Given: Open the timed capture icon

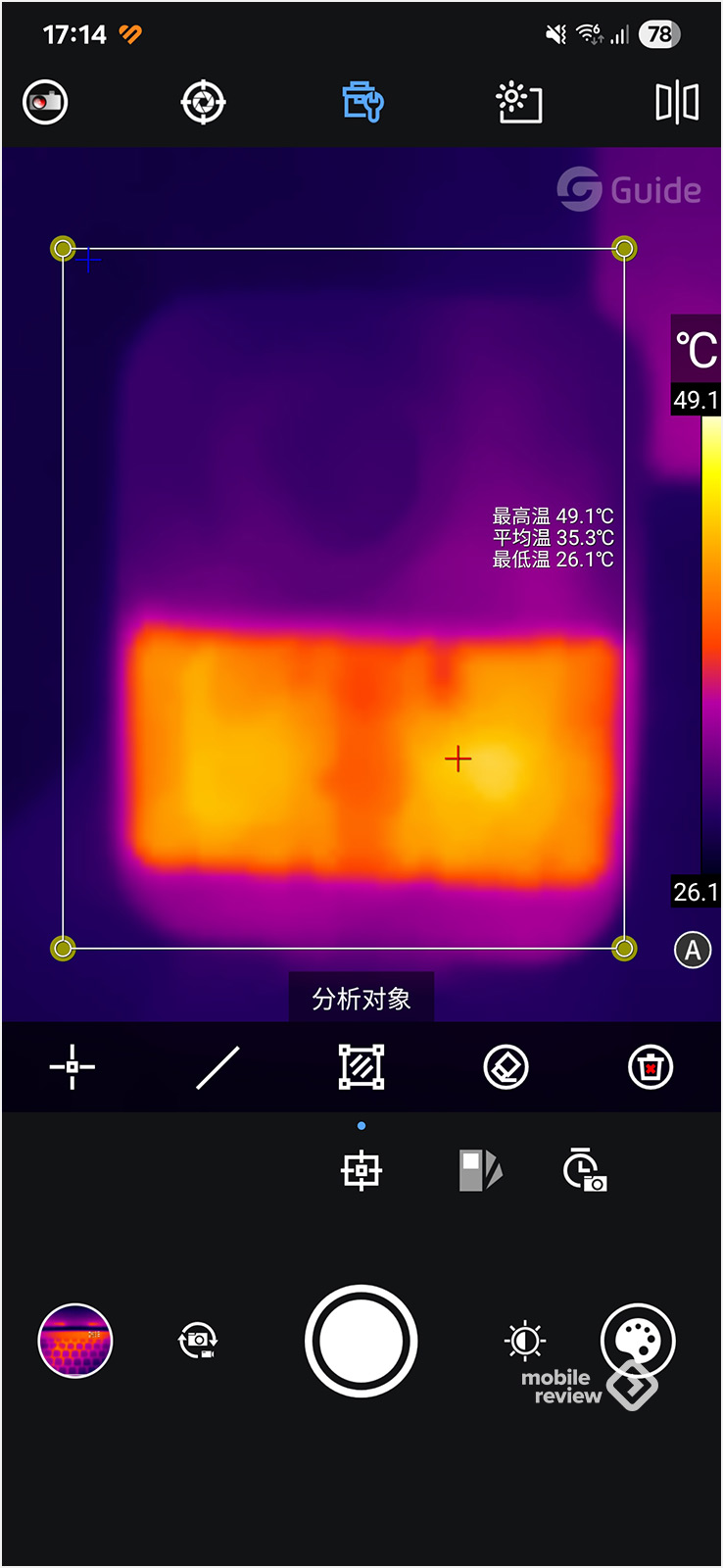Looking at the screenshot, I should click(585, 1170).
